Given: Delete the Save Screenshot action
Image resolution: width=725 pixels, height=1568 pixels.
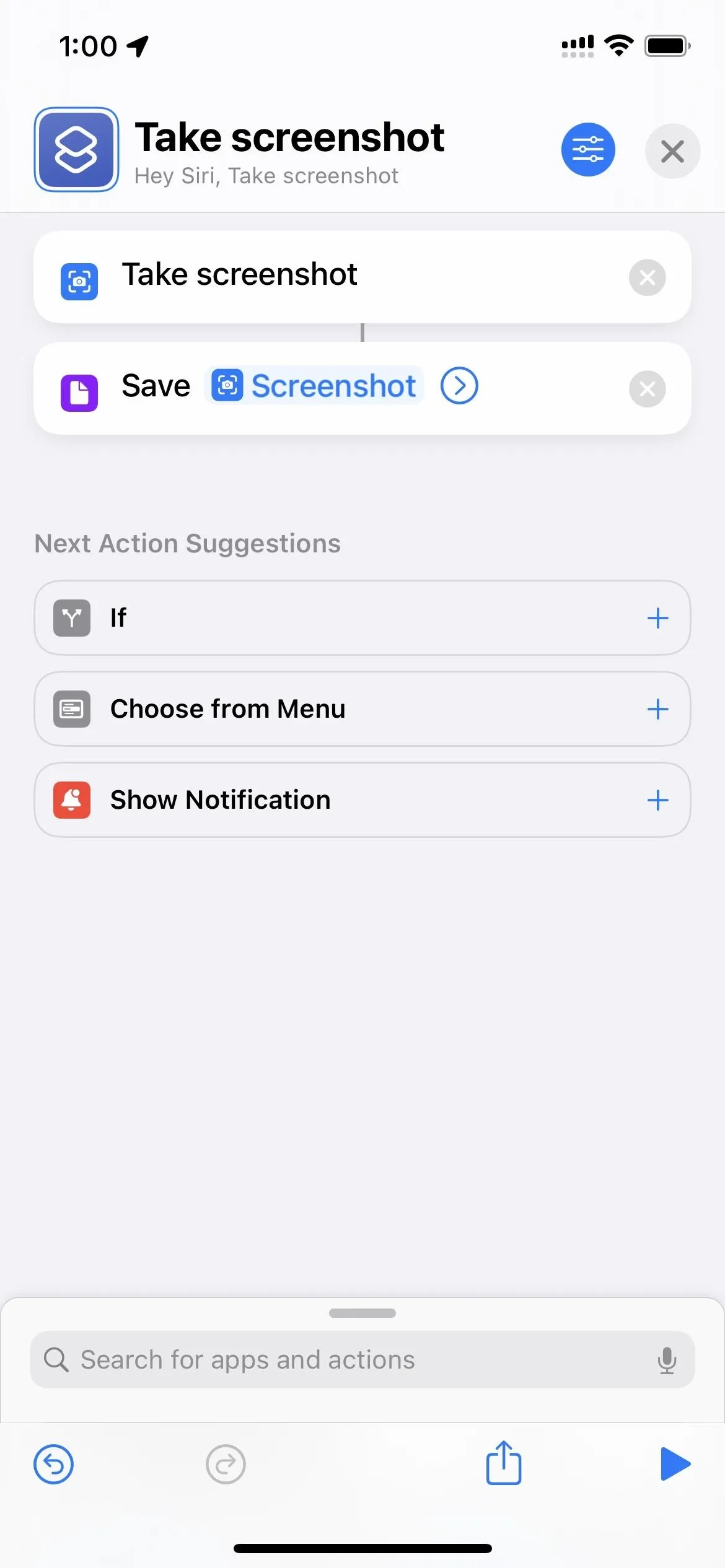Looking at the screenshot, I should [647, 389].
